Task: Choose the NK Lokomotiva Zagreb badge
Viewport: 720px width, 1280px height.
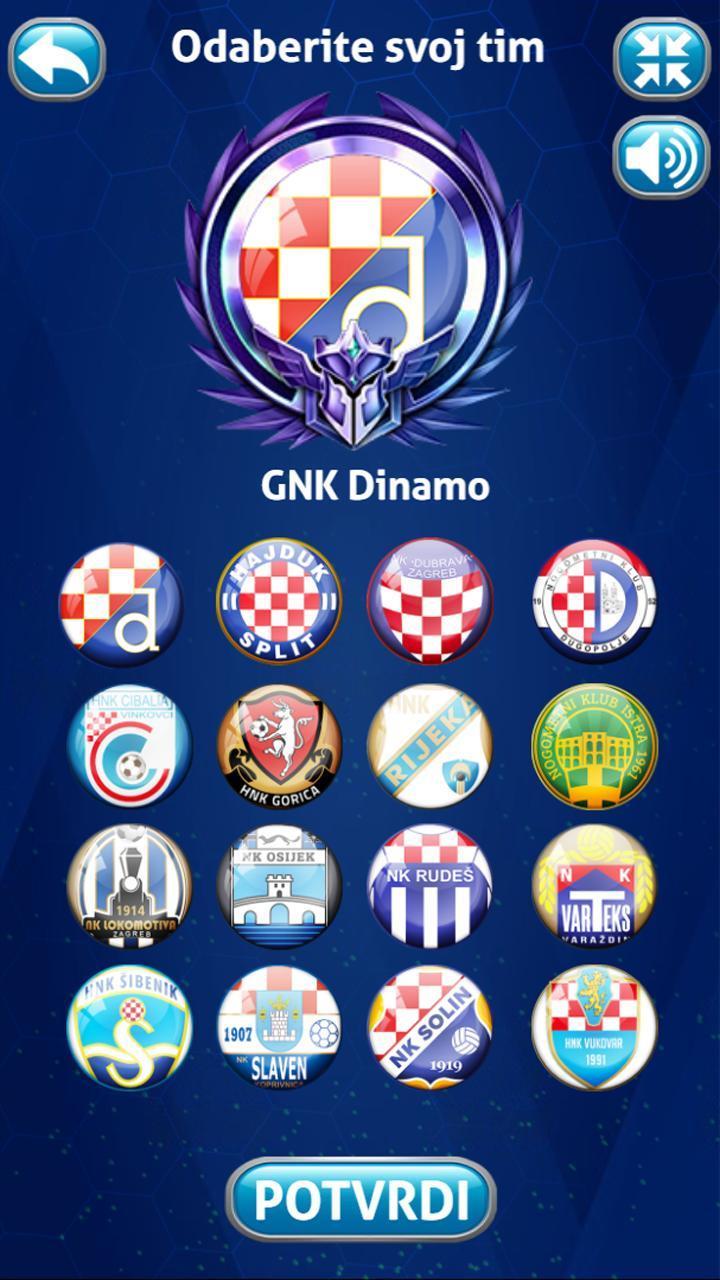Action: tap(129, 886)
